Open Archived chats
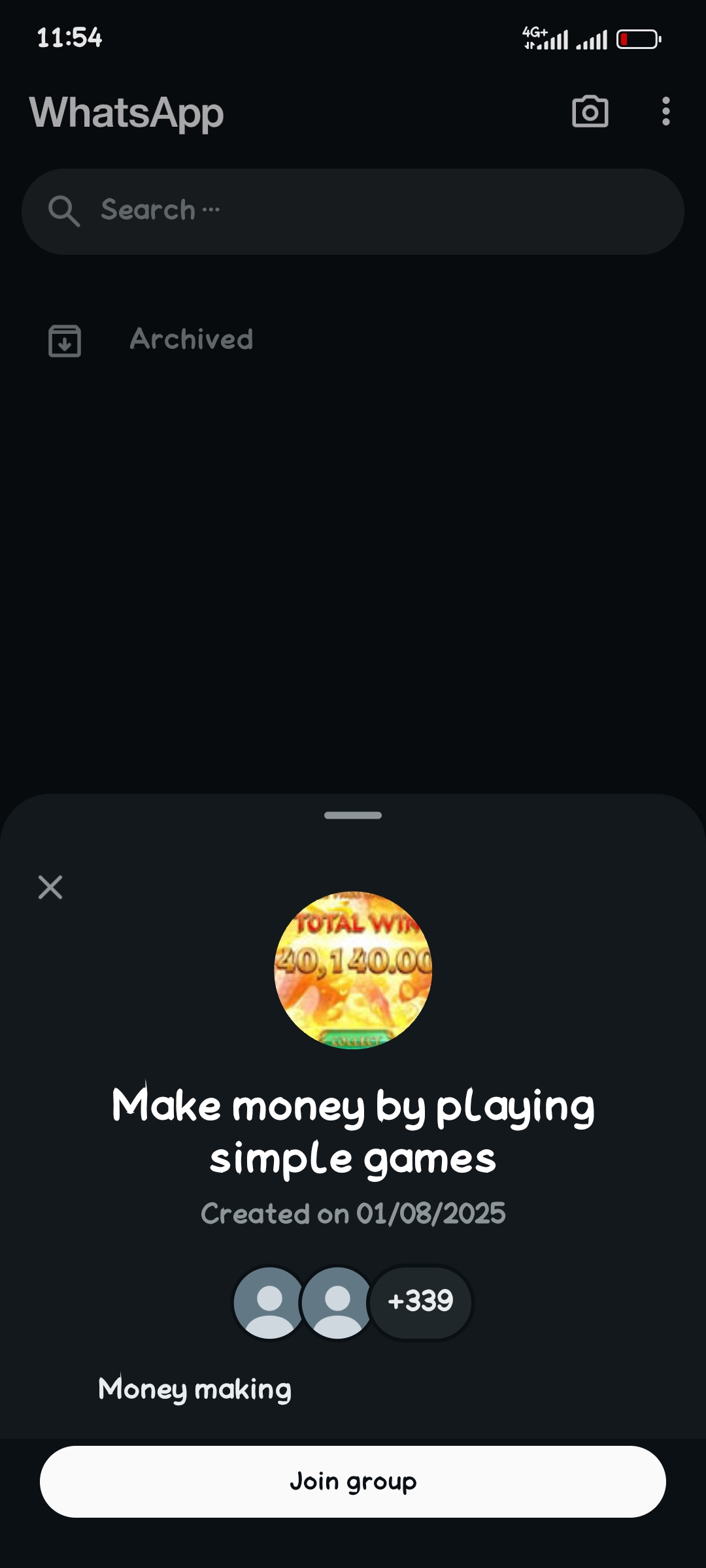706x1568 pixels. point(191,340)
